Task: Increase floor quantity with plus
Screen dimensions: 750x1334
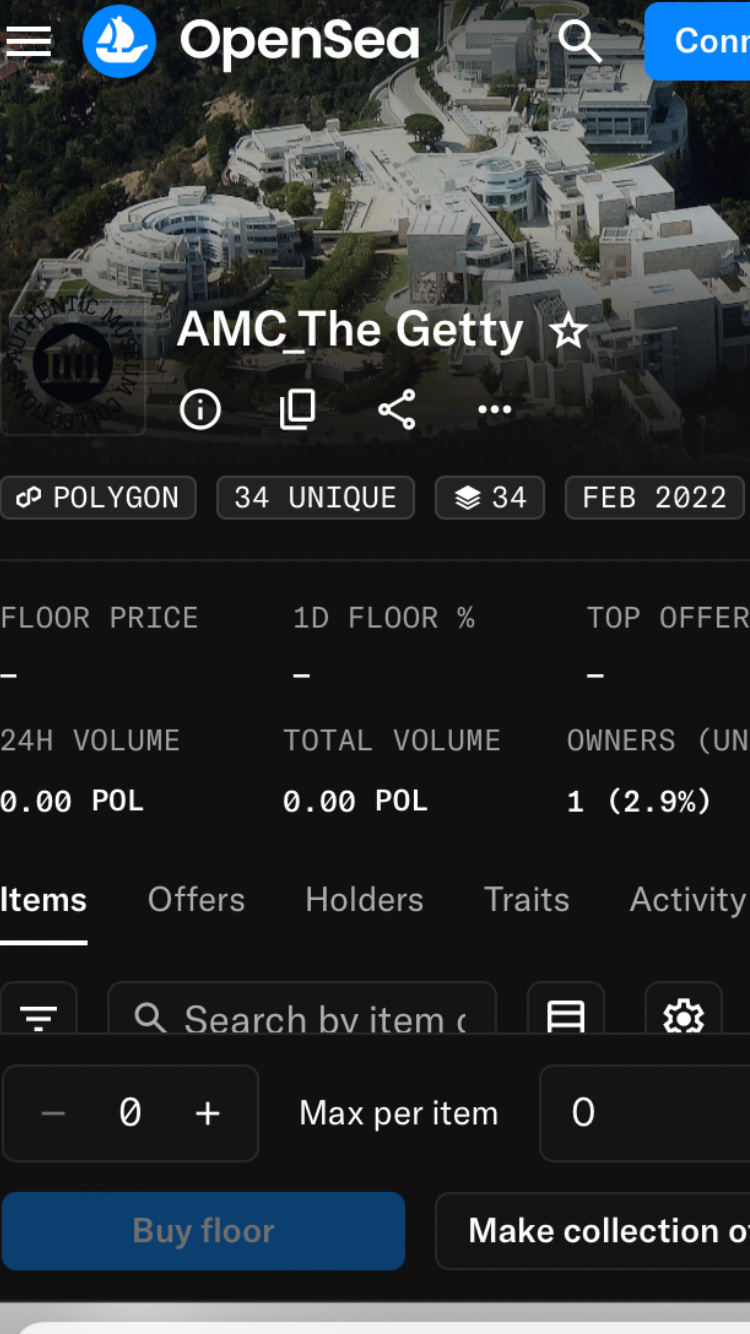Action: pos(207,1113)
